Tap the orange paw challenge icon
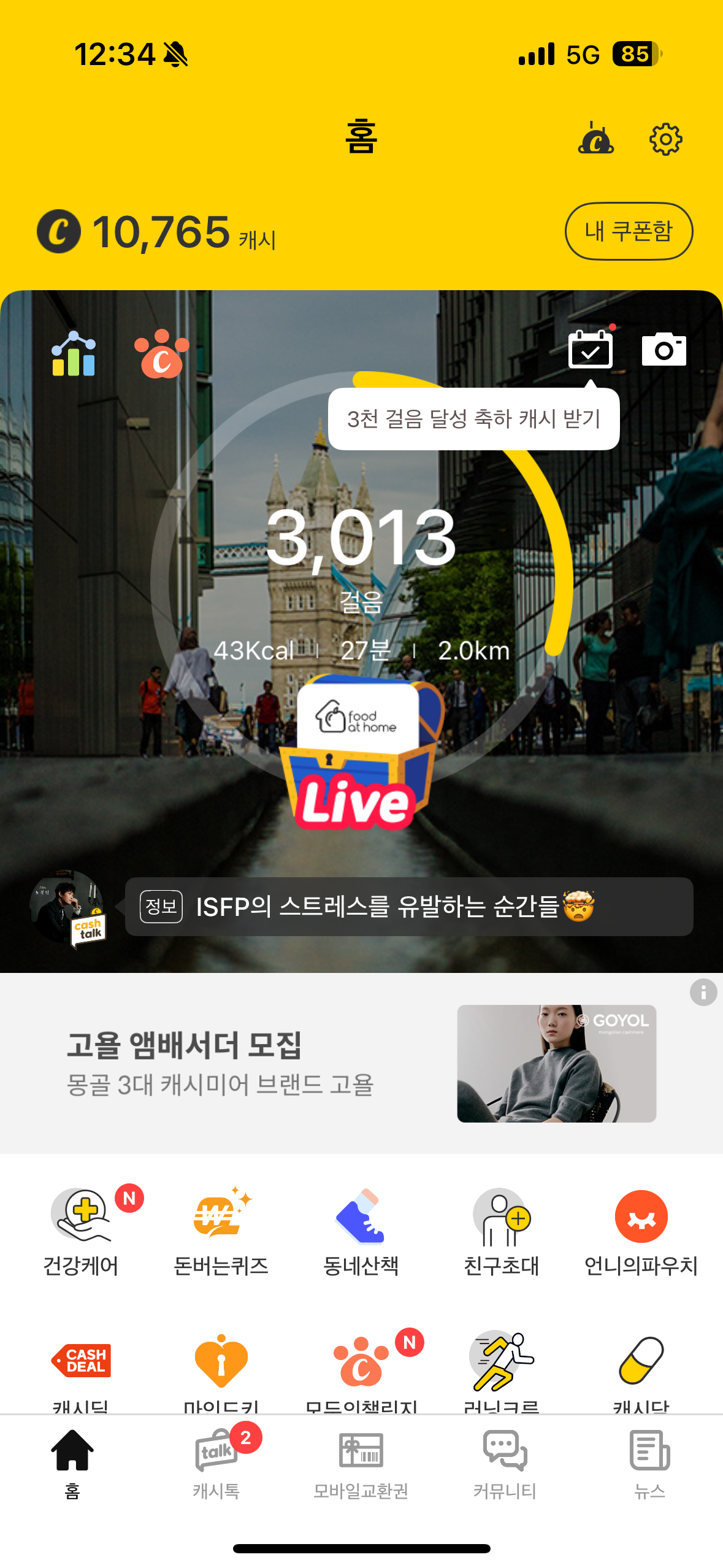723x1568 pixels. [x=161, y=354]
